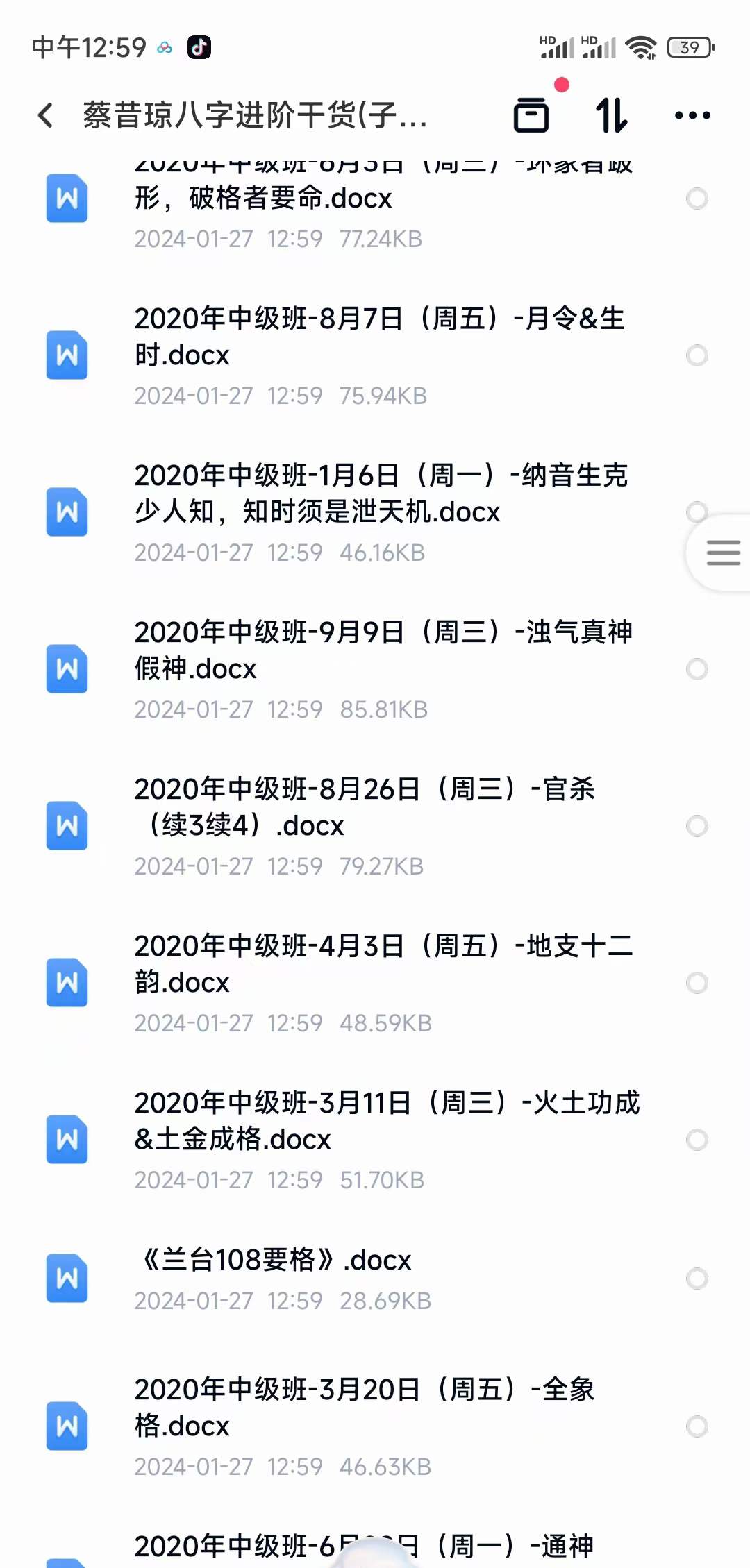The width and height of the screenshot is (750, 1568).
Task: Select the 《兰台108要格》 file circle
Action: pyautogui.click(x=697, y=1279)
